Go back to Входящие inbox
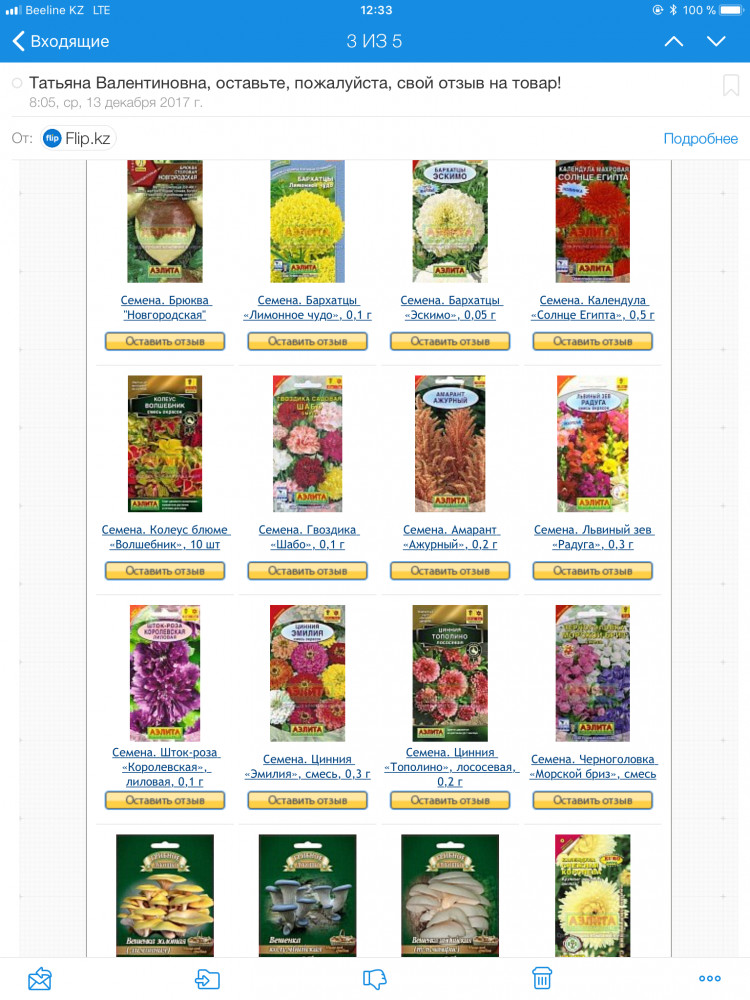Viewport: 750px width, 1000px height. tap(61, 41)
